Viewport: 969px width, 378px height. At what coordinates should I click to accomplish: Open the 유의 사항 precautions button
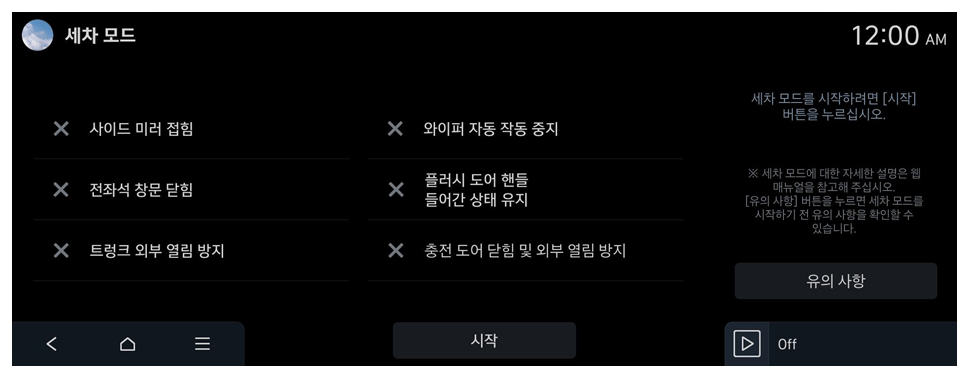pos(836,281)
